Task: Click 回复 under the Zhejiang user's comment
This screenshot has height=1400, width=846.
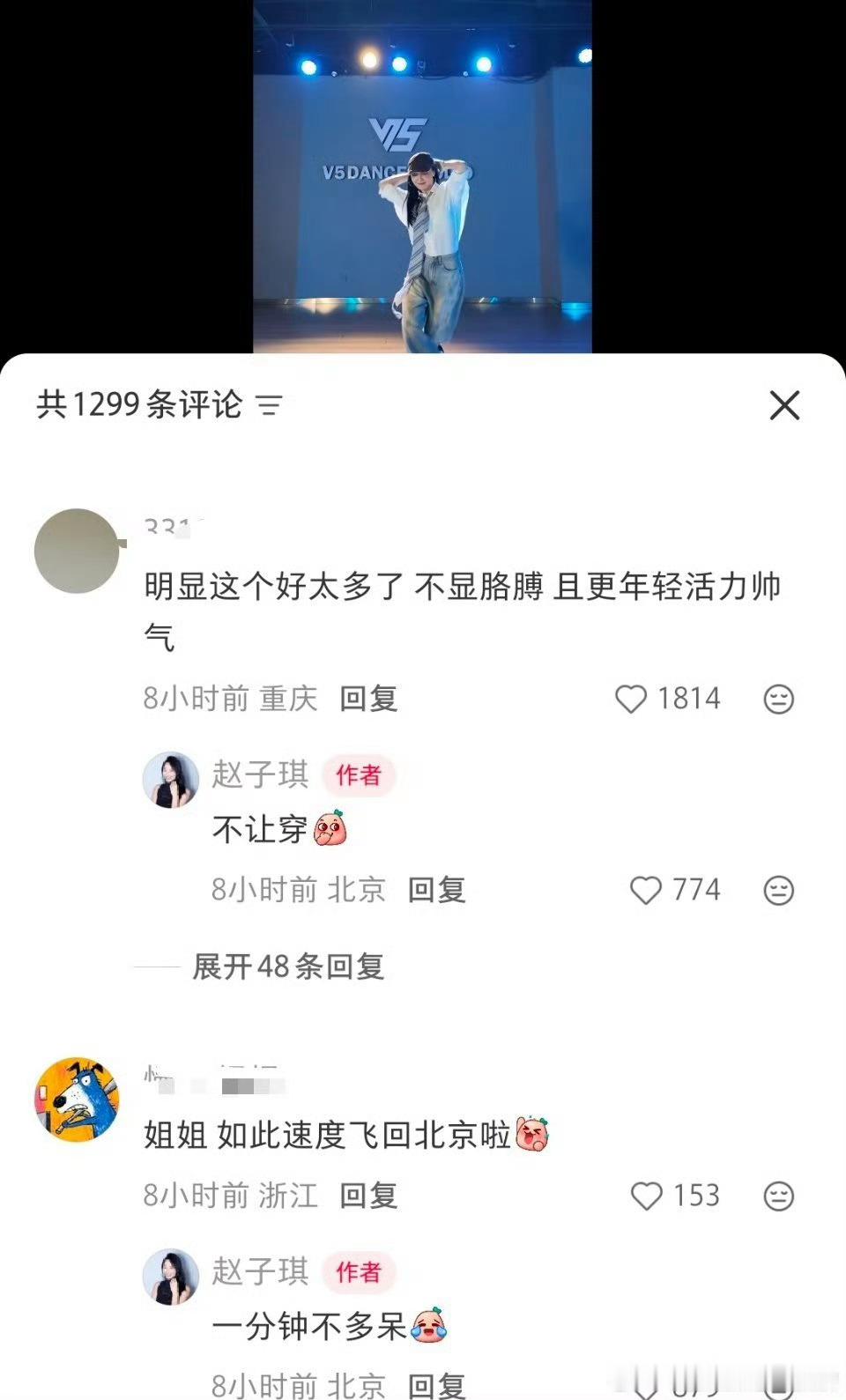Action: (x=367, y=1196)
